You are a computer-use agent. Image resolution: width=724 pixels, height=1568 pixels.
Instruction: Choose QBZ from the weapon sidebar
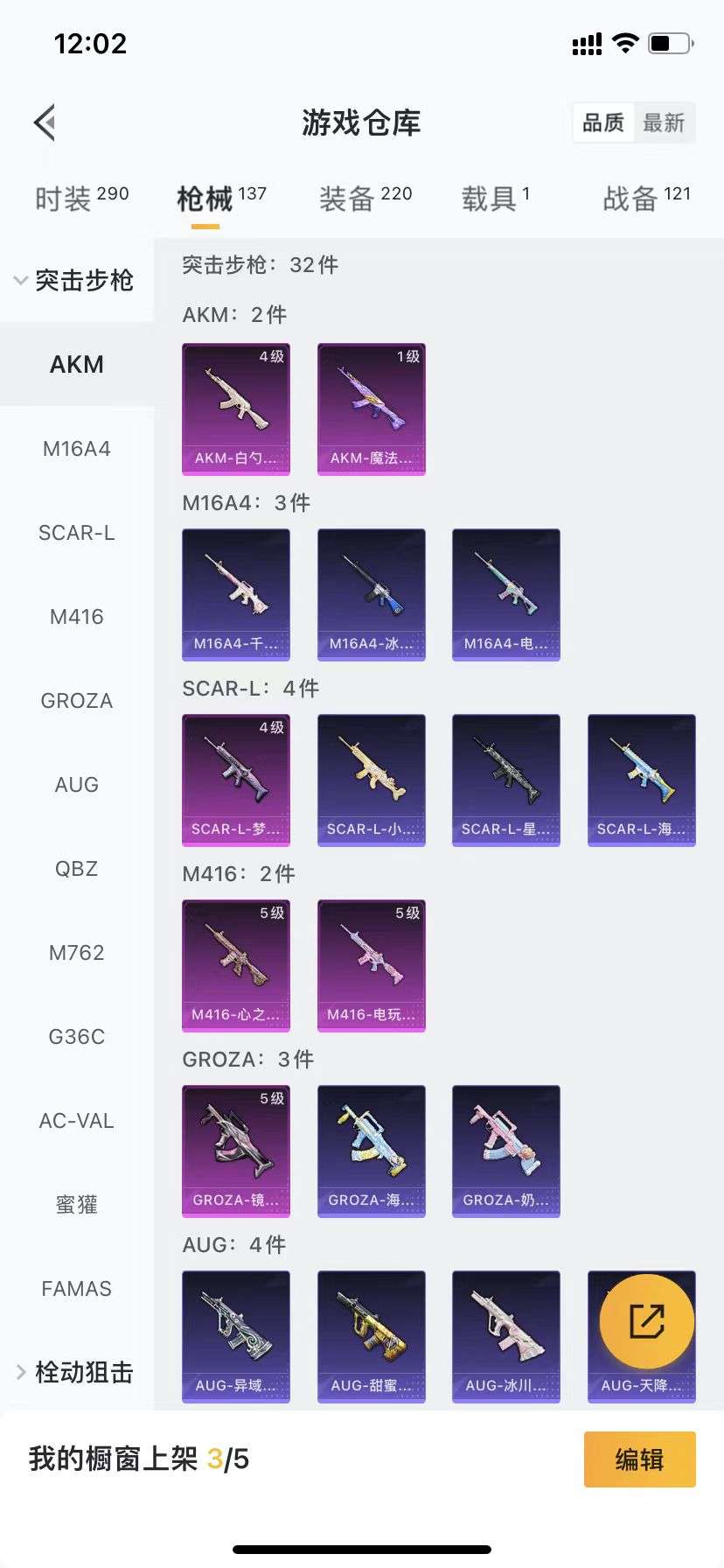(77, 869)
